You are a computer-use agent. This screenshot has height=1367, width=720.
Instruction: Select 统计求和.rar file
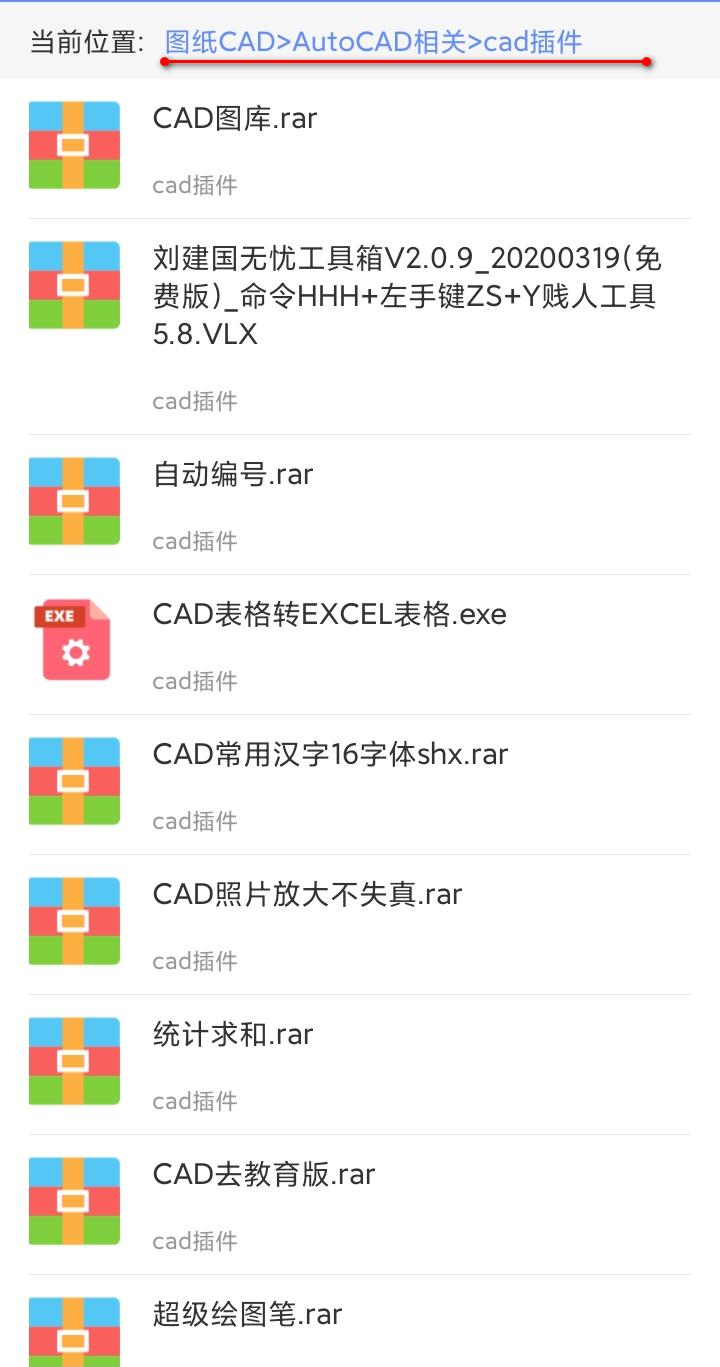360,1065
